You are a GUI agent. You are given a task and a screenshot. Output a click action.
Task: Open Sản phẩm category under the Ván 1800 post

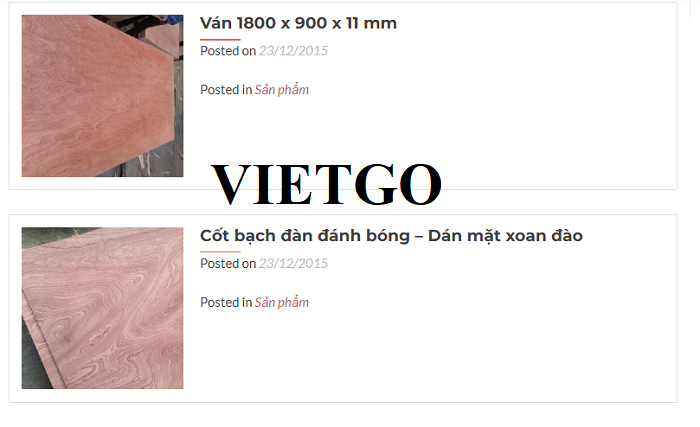(x=281, y=90)
